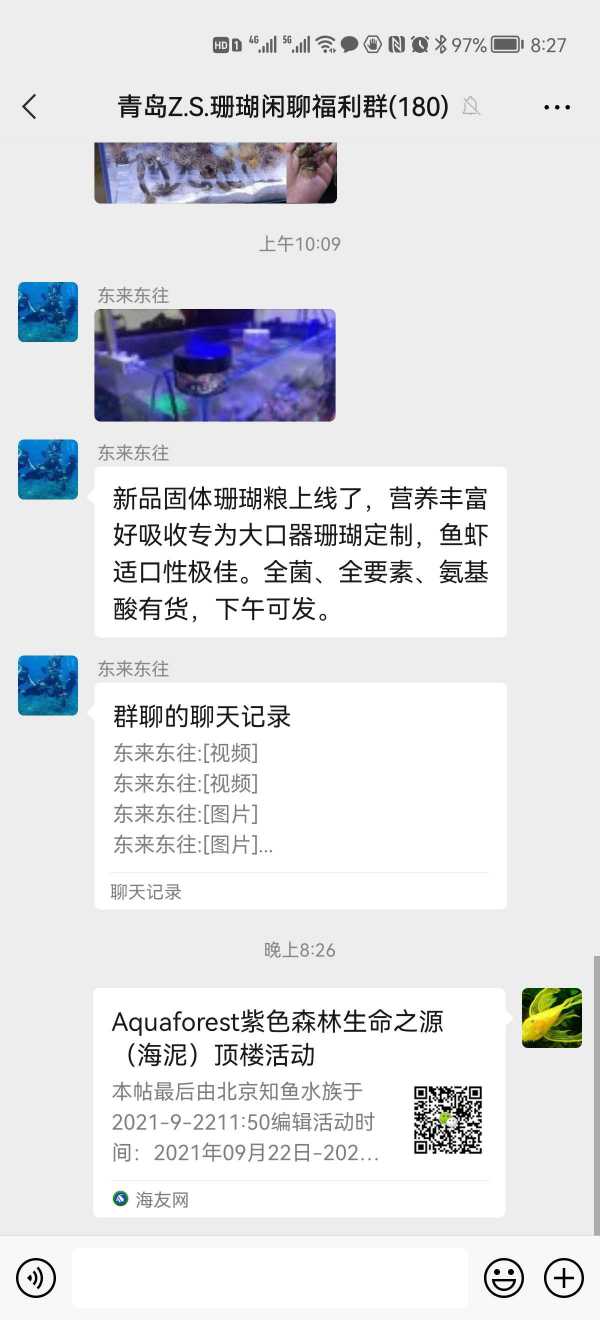Viewport: 600px width, 1320px height.
Task: Open the 群聊的聊天记录 forwarded chat card
Action: pyautogui.click(x=300, y=795)
